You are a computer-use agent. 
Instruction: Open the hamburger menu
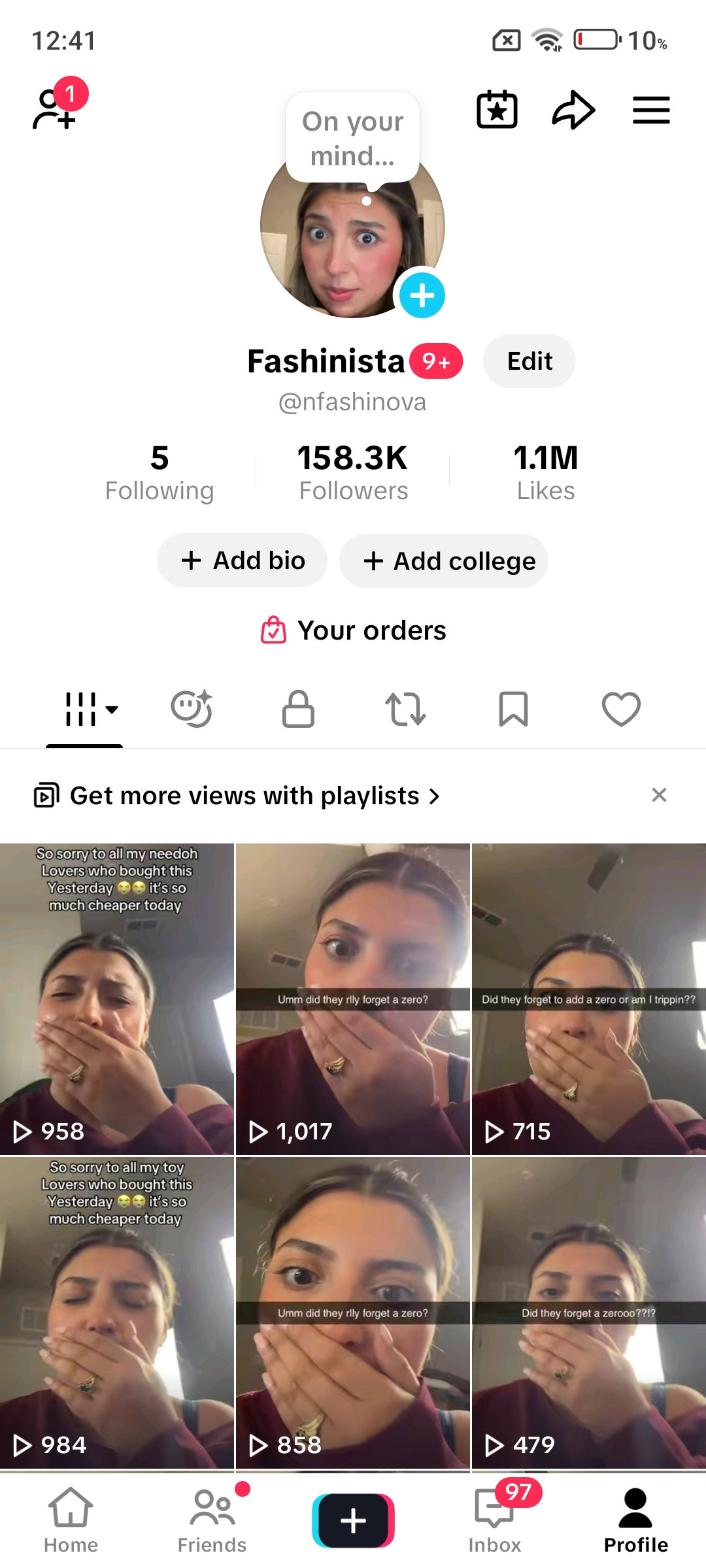tap(651, 110)
